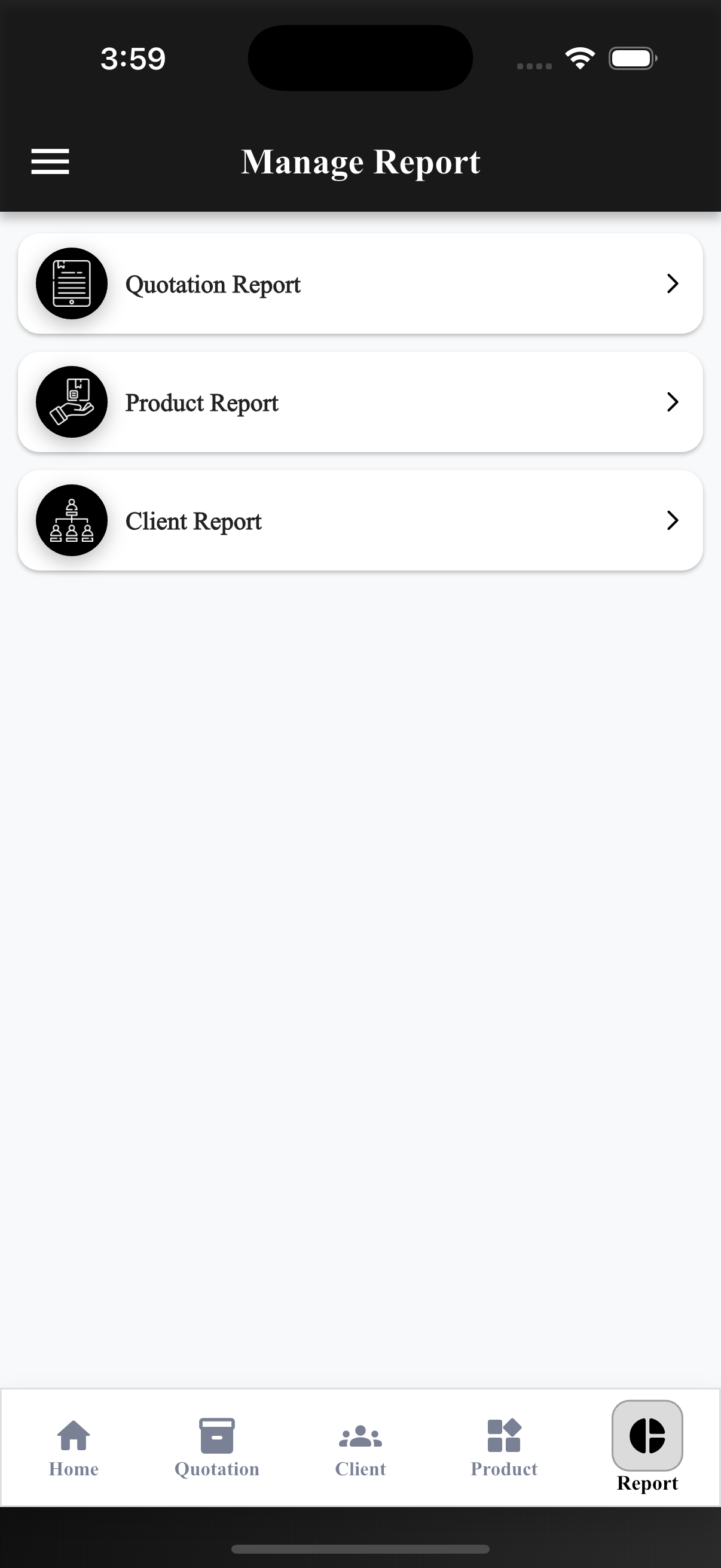This screenshot has width=721, height=1568.
Task: Click the Home icon in bottom navigation
Action: click(x=73, y=1435)
